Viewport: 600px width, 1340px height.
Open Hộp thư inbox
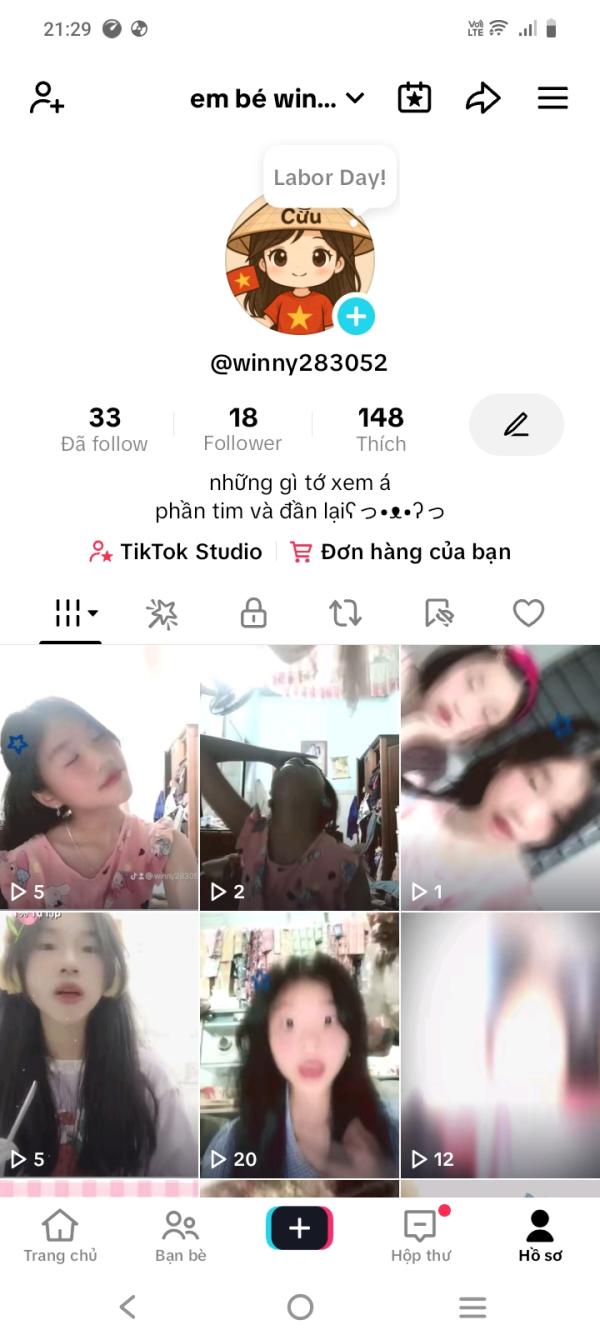pyautogui.click(x=420, y=1236)
